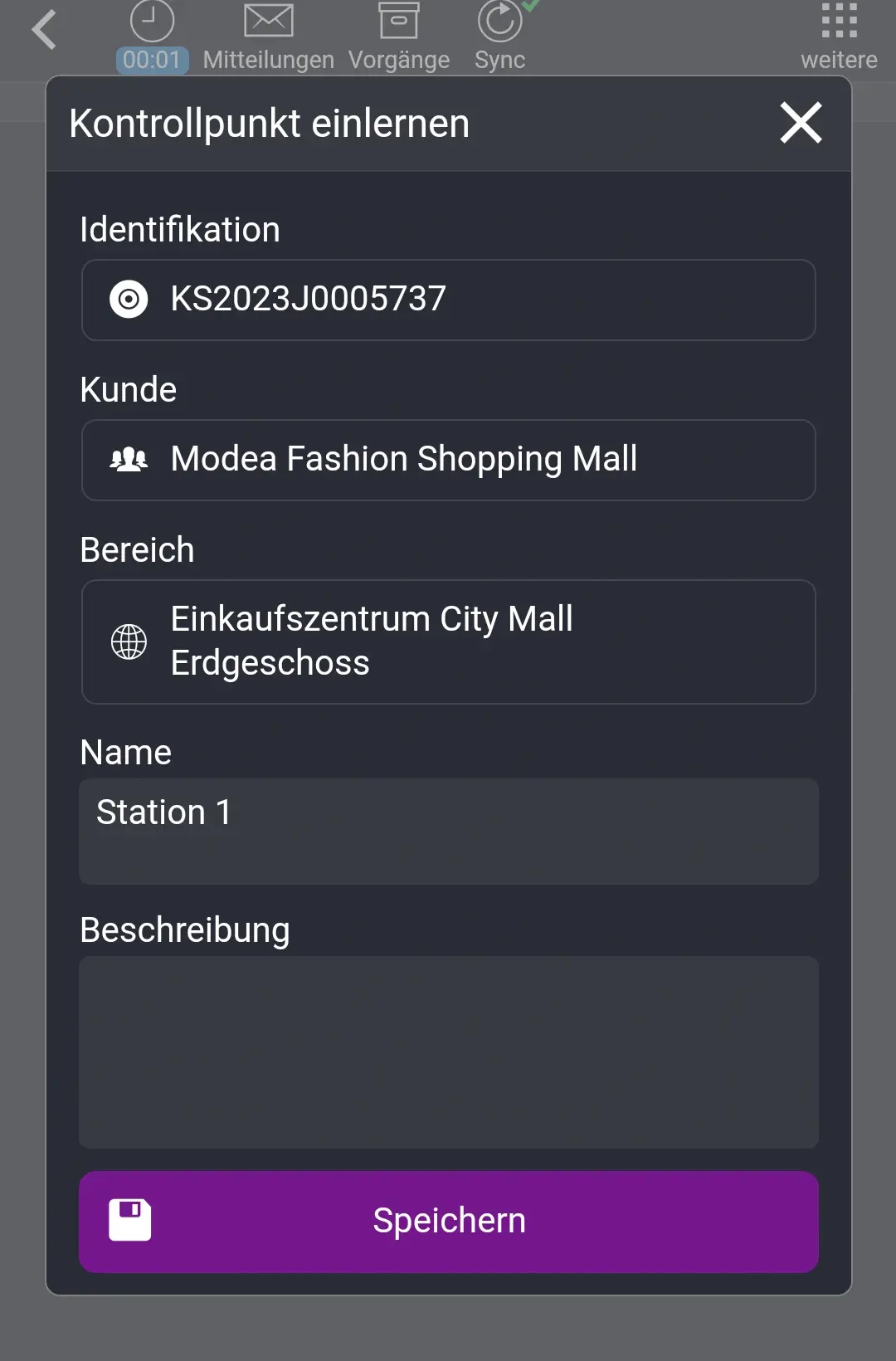
Task: Click the target icon next to KS2023J0005737
Action: pos(129,300)
